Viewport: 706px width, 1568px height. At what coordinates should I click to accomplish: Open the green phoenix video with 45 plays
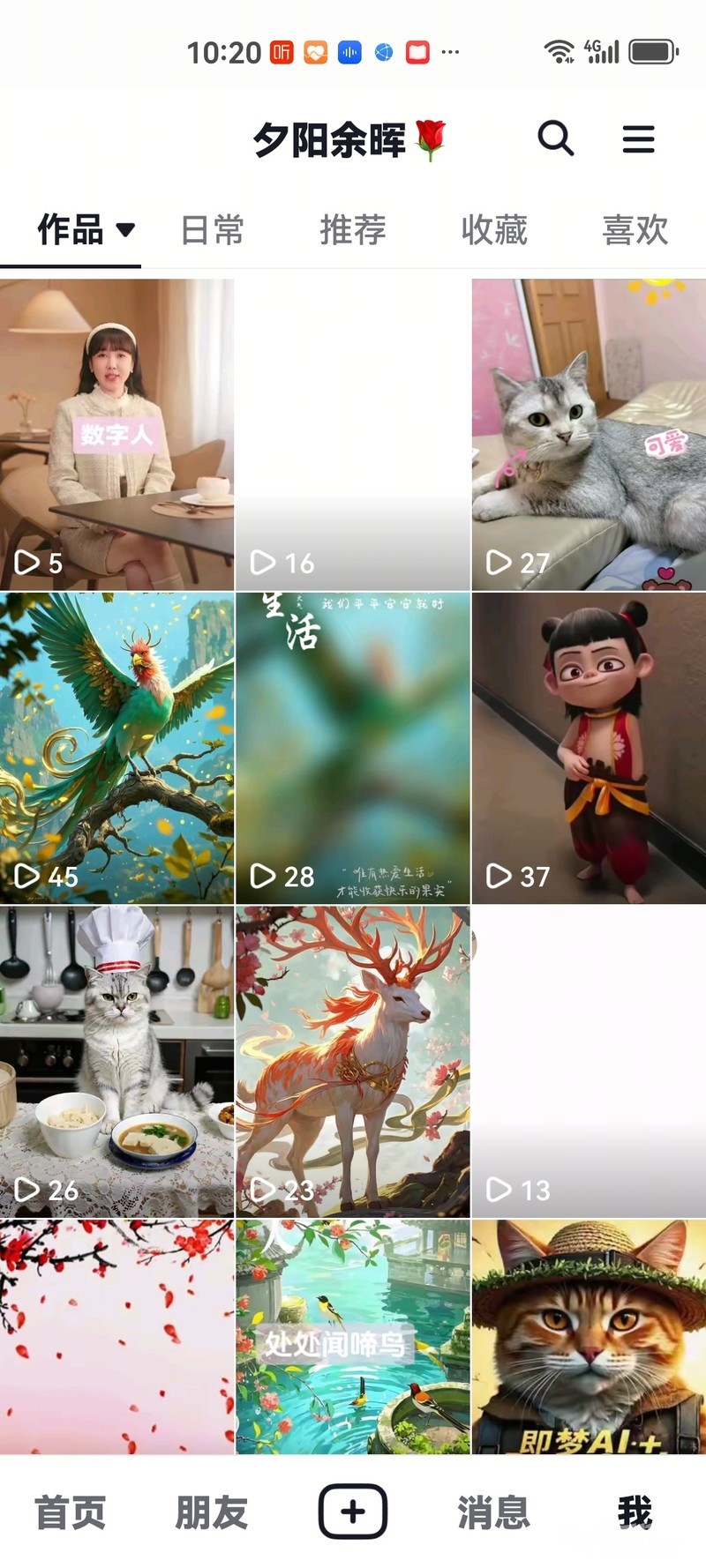(x=116, y=748)
